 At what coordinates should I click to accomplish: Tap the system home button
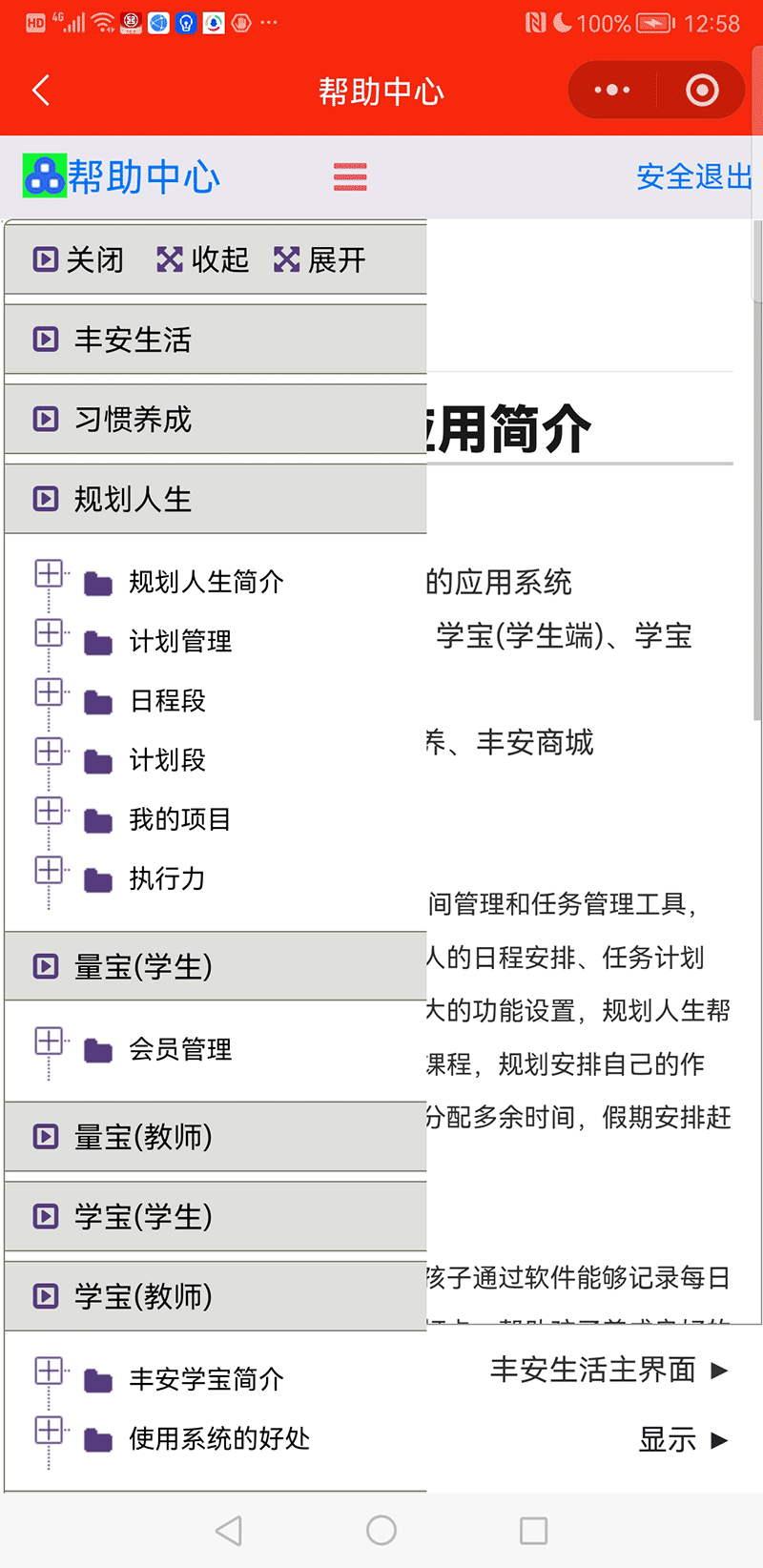pyautogui.click(x=381, y=1531)
